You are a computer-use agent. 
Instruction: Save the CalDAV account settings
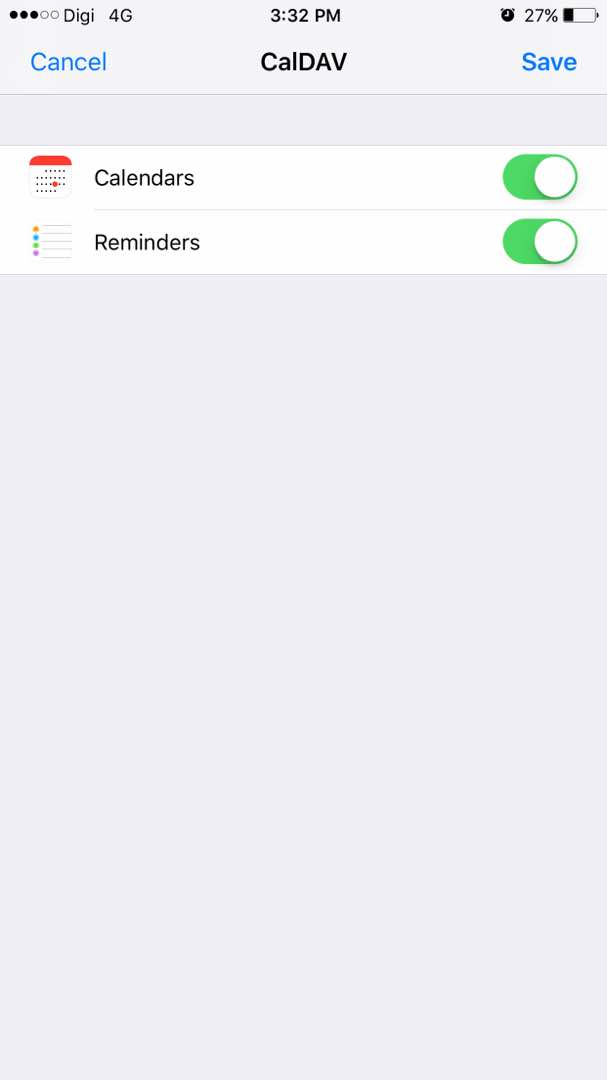(548, 62)
